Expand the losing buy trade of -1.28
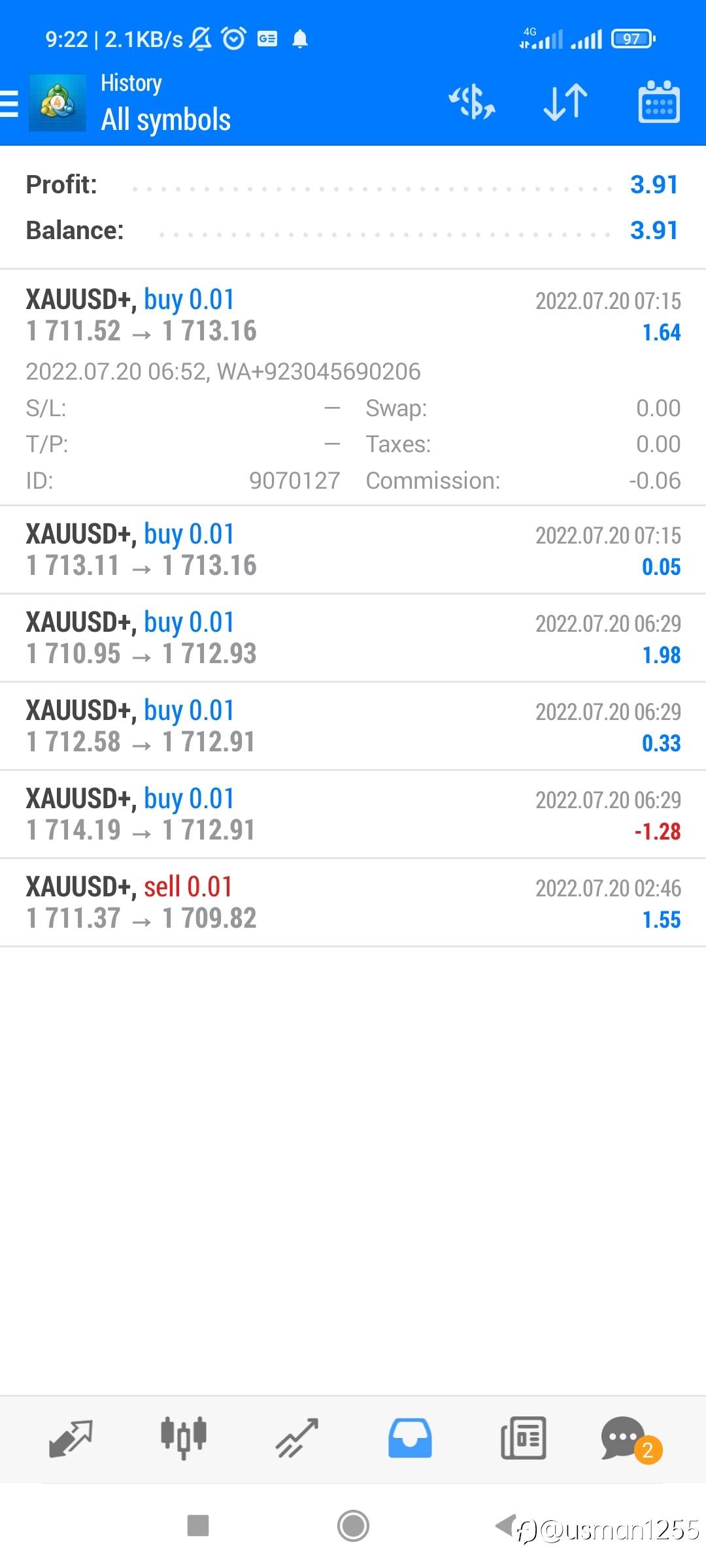 (353, 815)
